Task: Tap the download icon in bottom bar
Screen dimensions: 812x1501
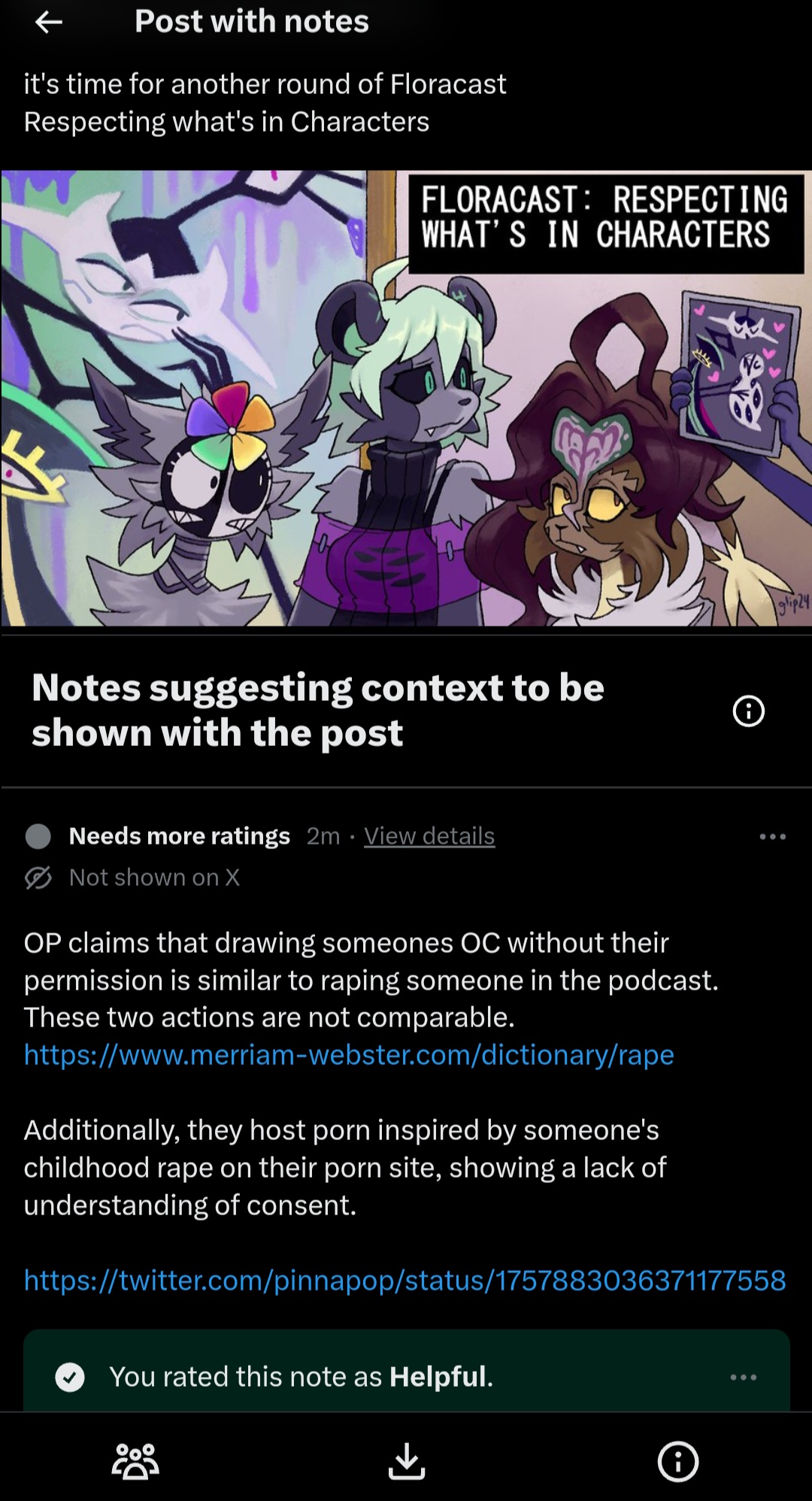Action: point(407,1461)
